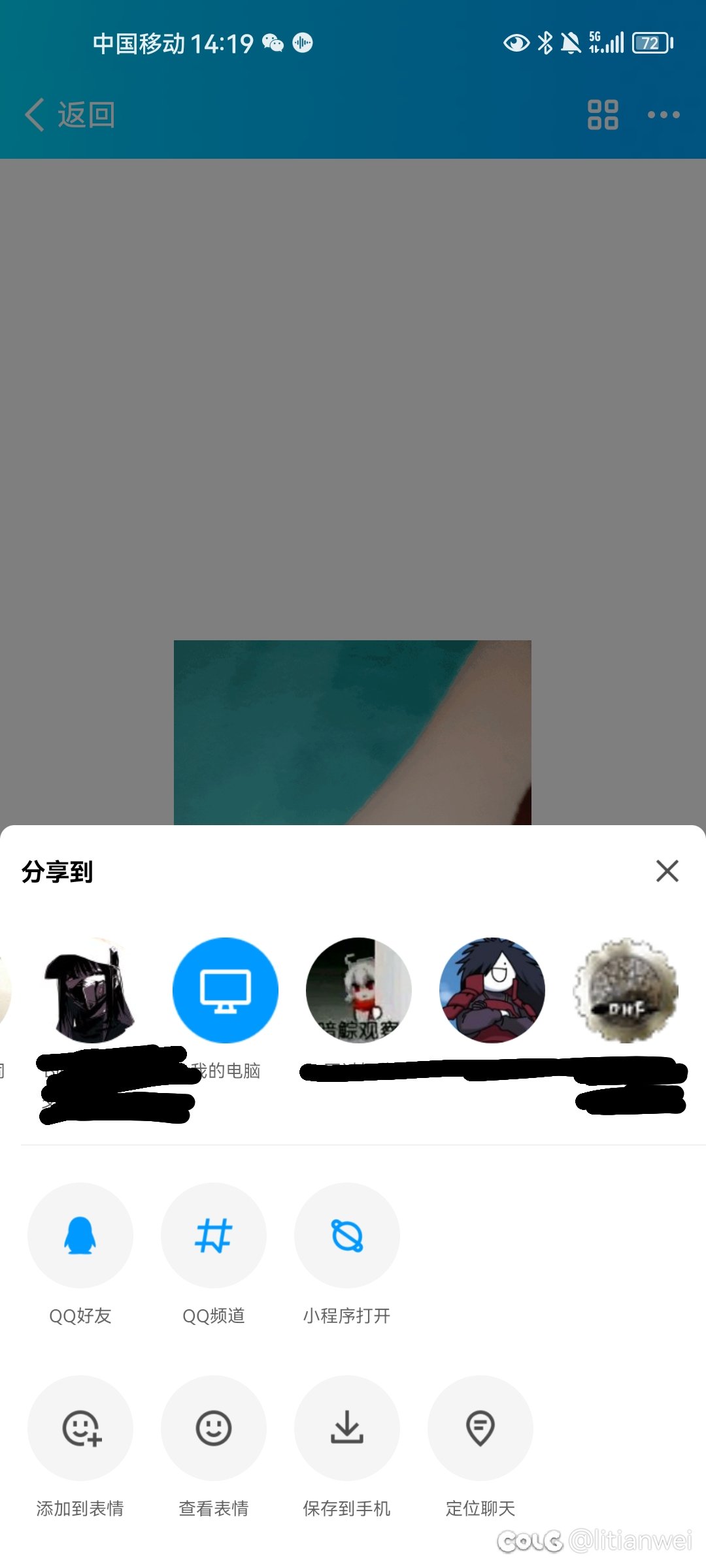Close the 分享到 share sheet
706x1568 pixels.
point(667,871)
